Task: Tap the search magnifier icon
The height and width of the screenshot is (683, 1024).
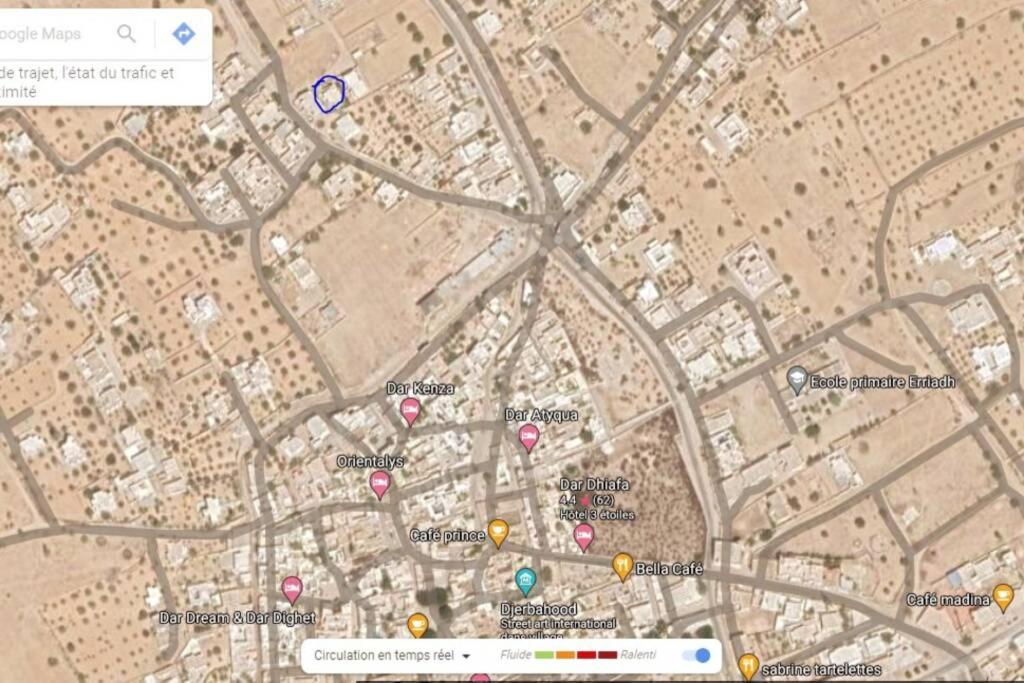Action: pyautogui.click(x=127, y=34)
